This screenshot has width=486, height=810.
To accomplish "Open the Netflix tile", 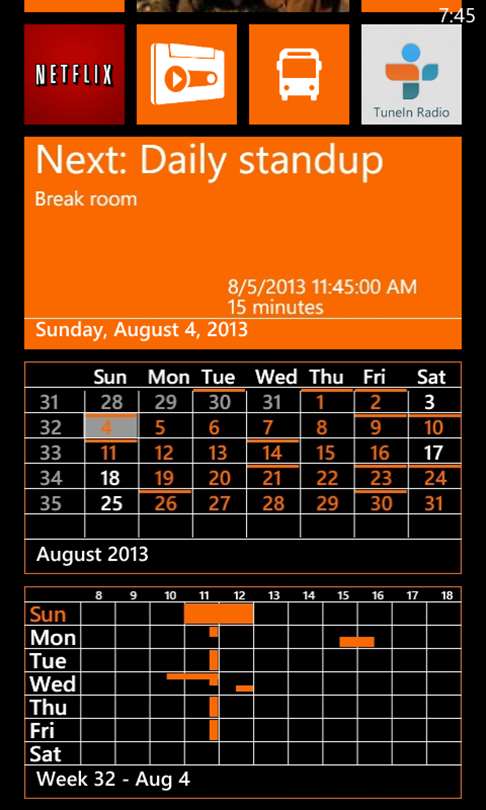I will [74, 74].
